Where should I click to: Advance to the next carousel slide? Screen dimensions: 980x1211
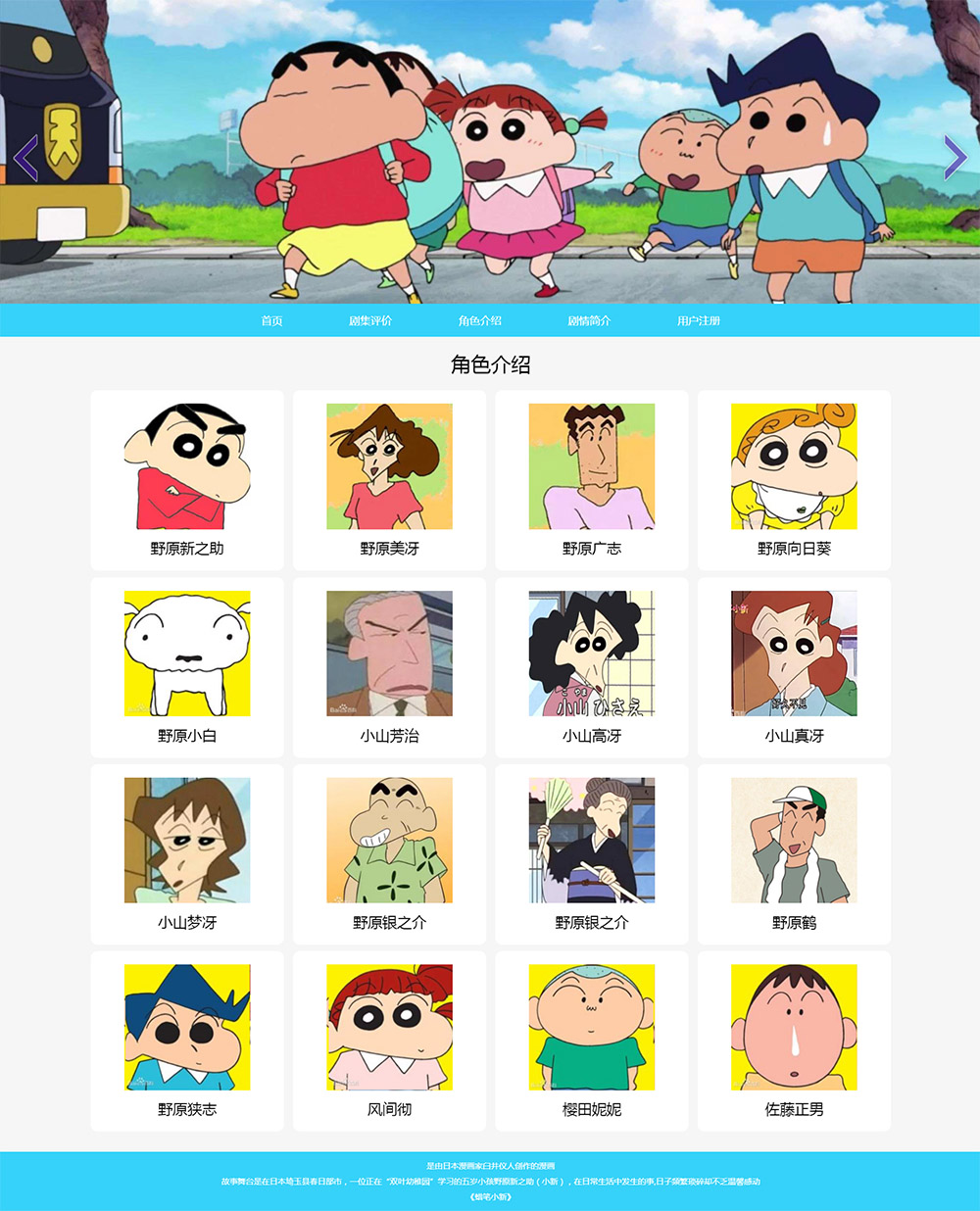[955, 157]
